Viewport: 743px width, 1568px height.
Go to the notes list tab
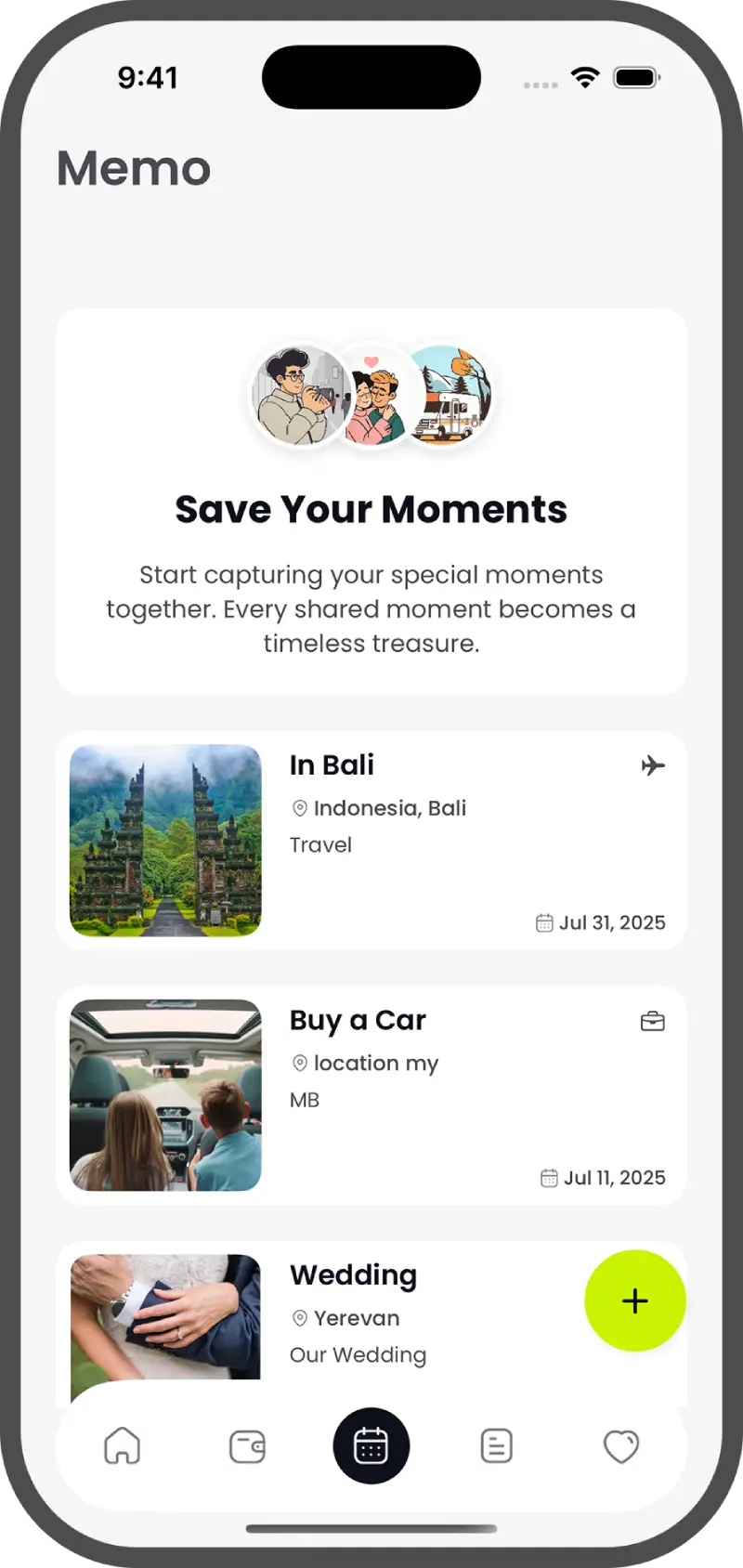click(496, 1446)
